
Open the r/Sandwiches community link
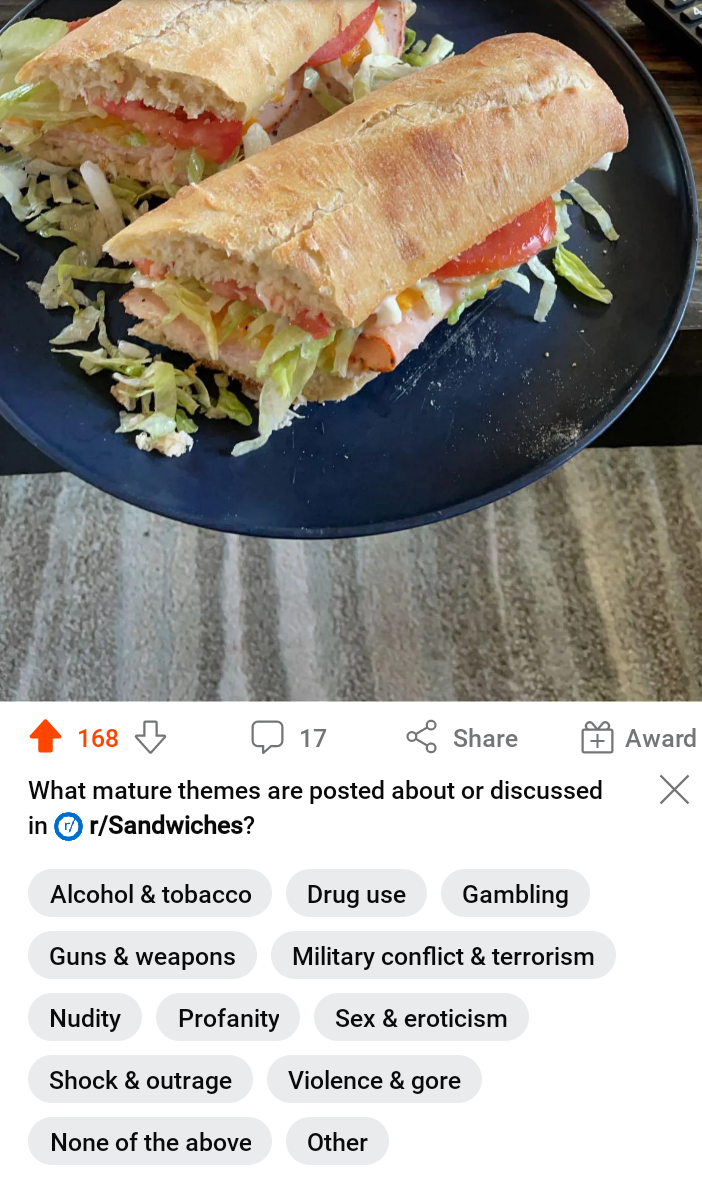(154, 825)
